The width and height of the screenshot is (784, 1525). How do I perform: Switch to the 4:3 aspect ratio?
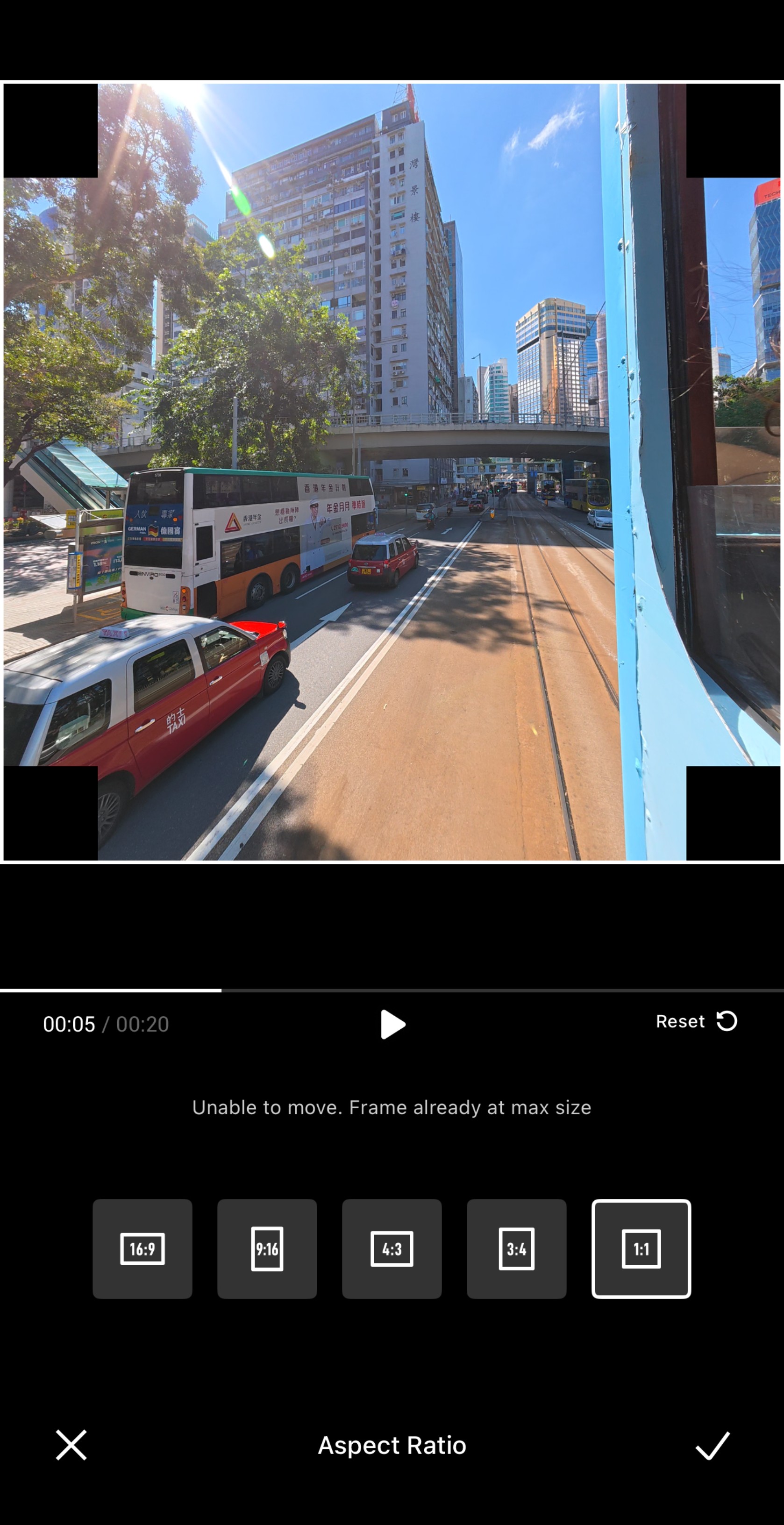392,1248
